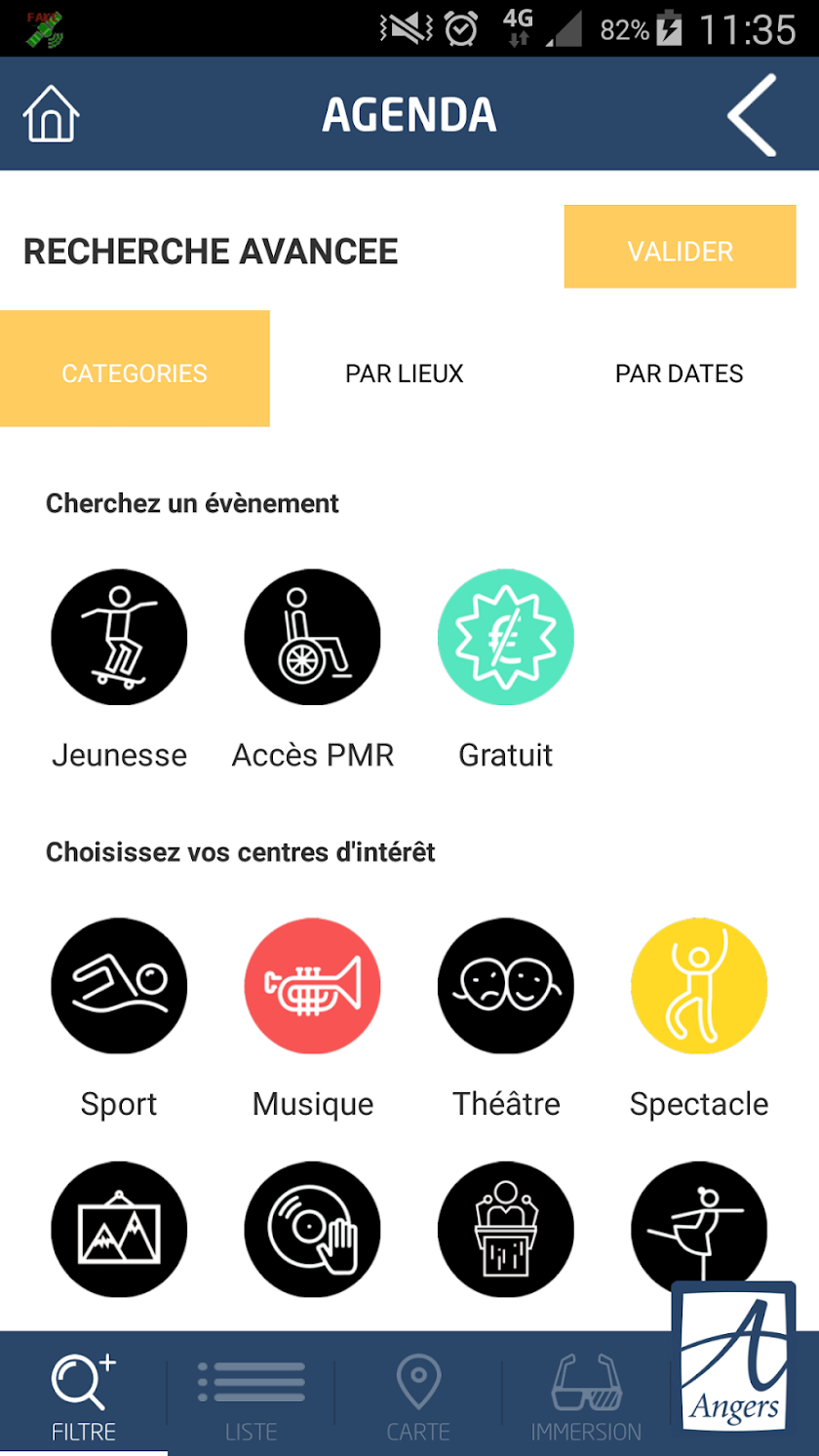The image size is (819, 1456).
Task: Go back using the header arrow
Action: (752, 114)
